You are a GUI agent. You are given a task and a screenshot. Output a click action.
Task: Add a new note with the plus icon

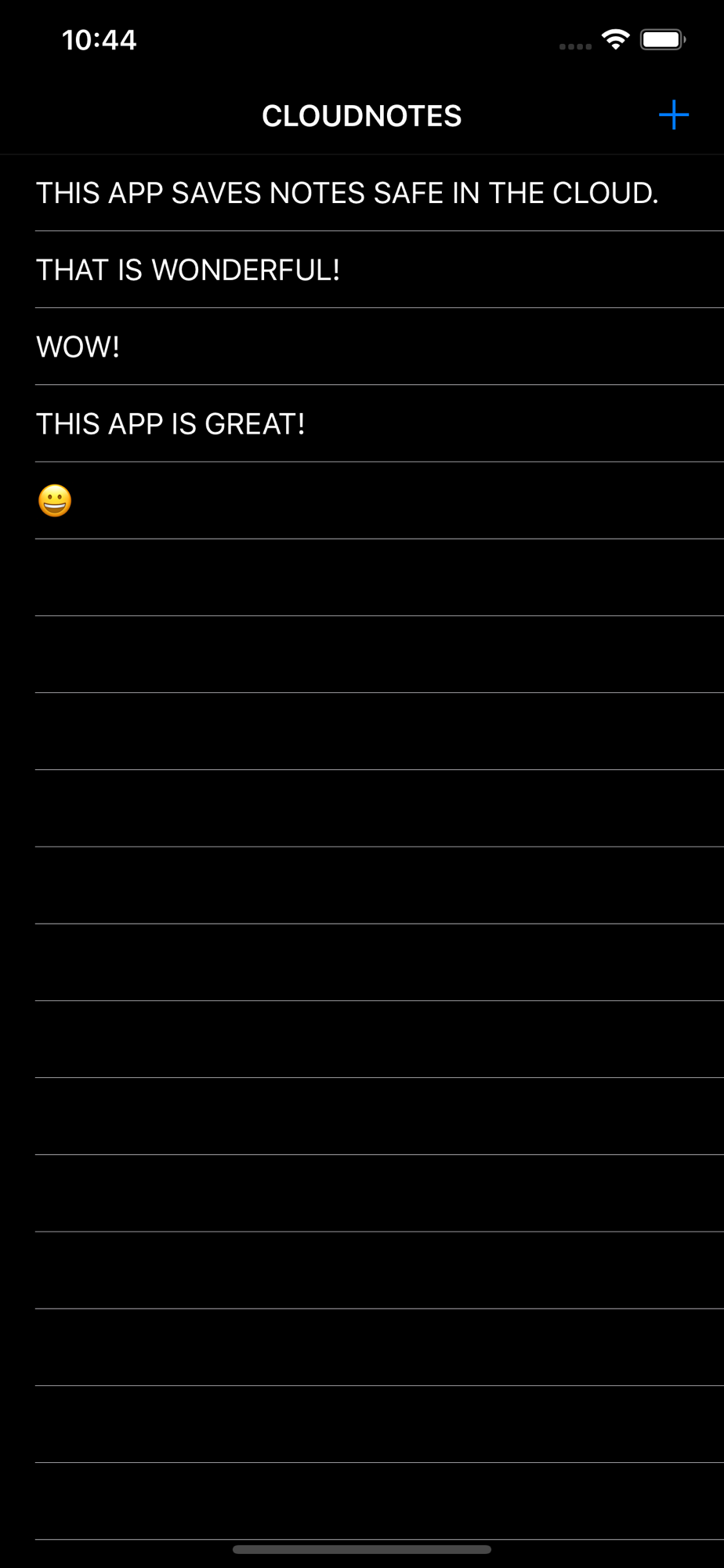pos(673,115)
